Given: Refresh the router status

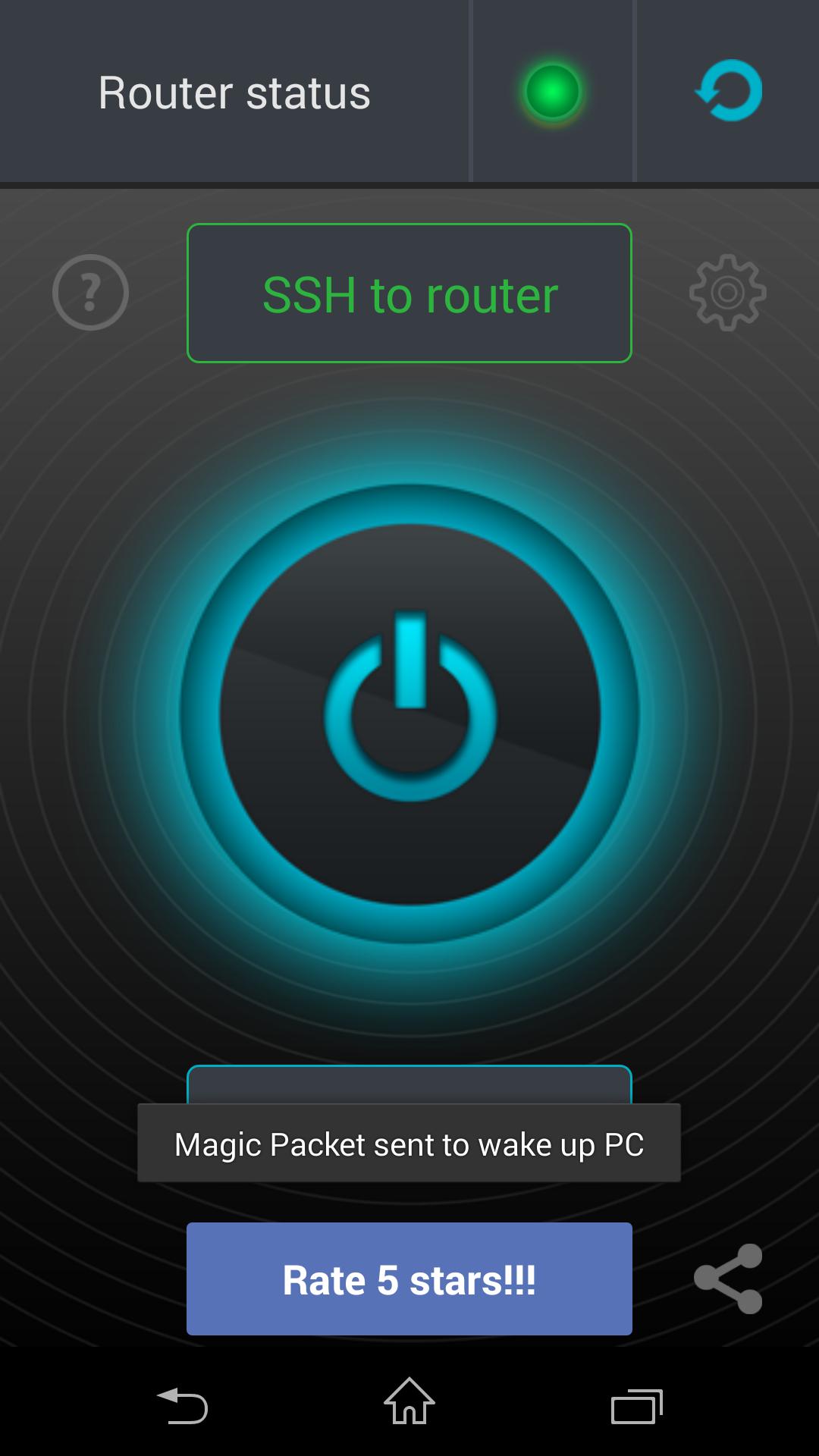Looking at the screenshot, I should pos(728,91).
